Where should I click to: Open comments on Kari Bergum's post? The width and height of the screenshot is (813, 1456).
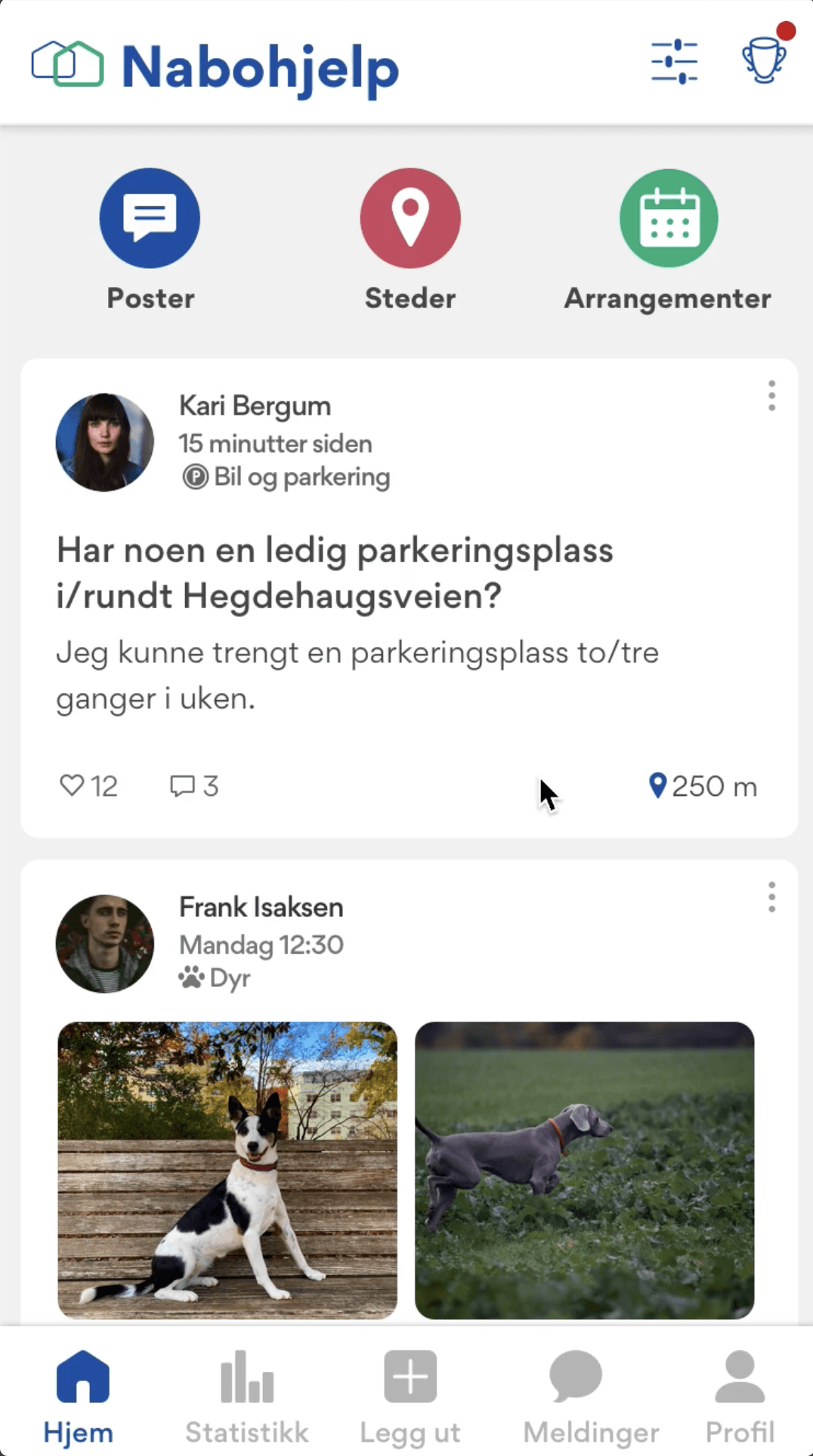[184, 785]
